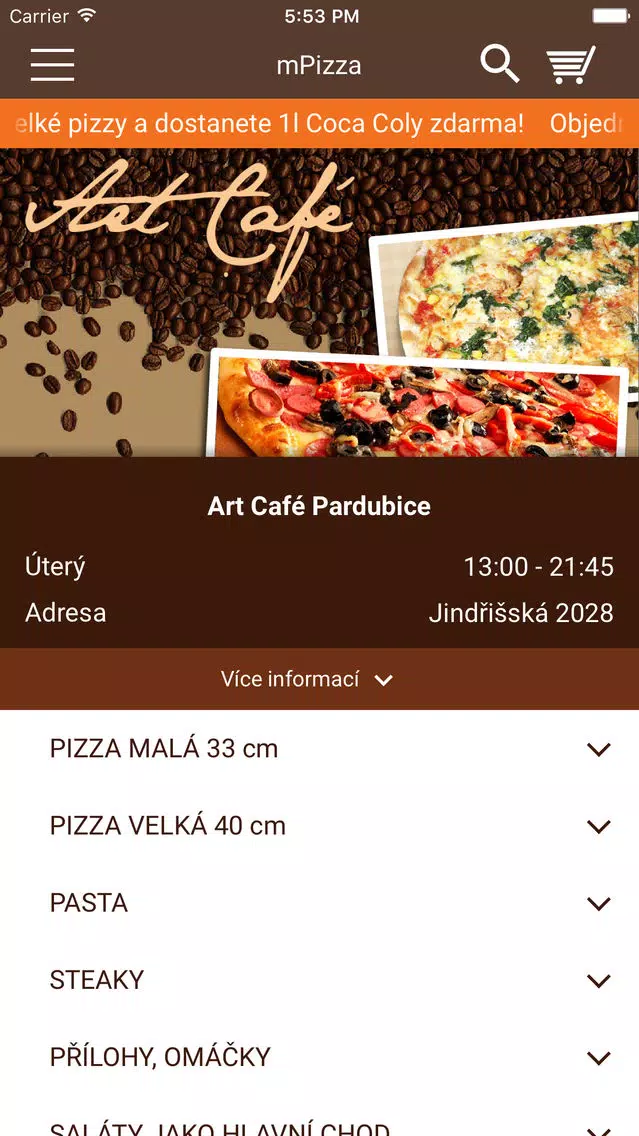Image resolution: width=639 pixels, height=1136 pixels.
Task: Open the hamburger menu
Action: click(52, 65)
